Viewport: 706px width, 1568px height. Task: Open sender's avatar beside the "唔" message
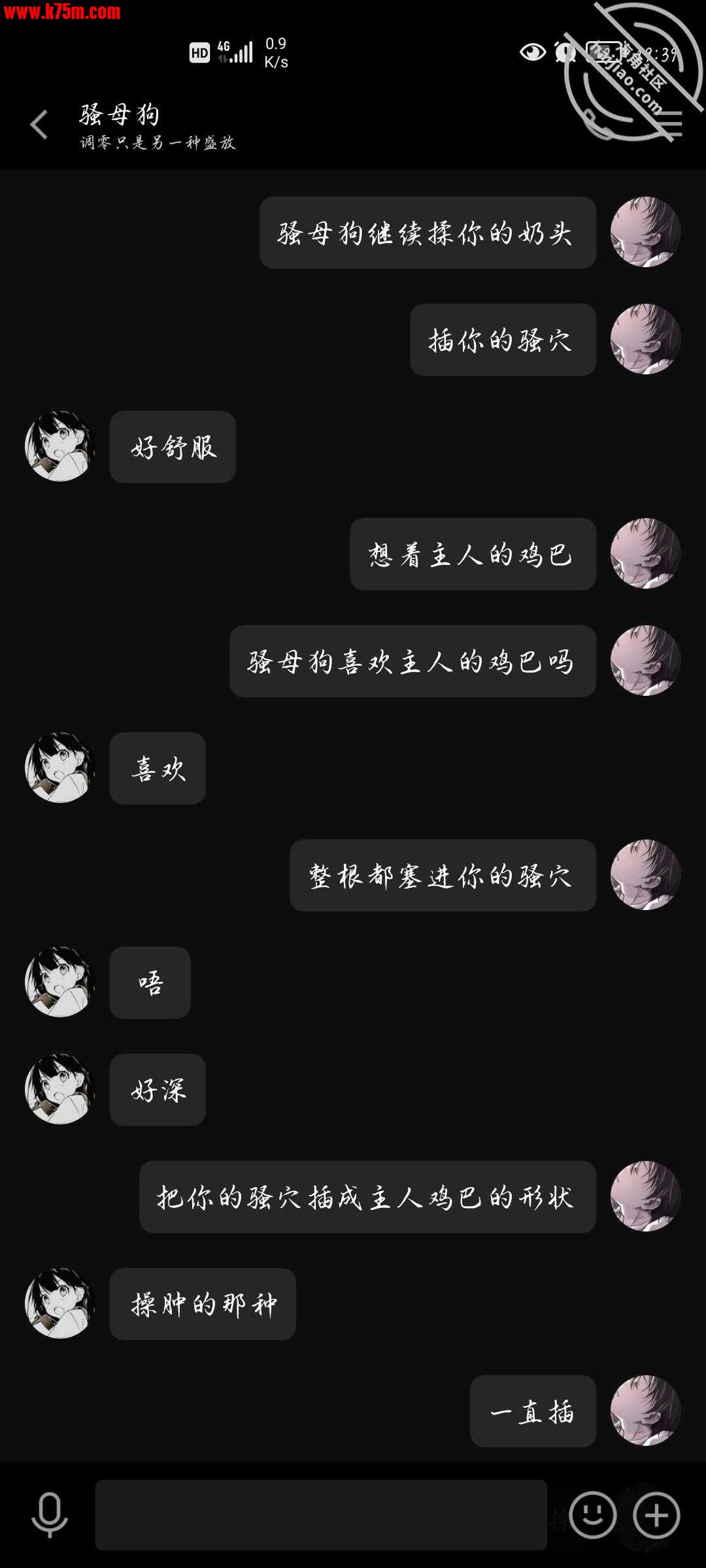click(x=60, y=982)
